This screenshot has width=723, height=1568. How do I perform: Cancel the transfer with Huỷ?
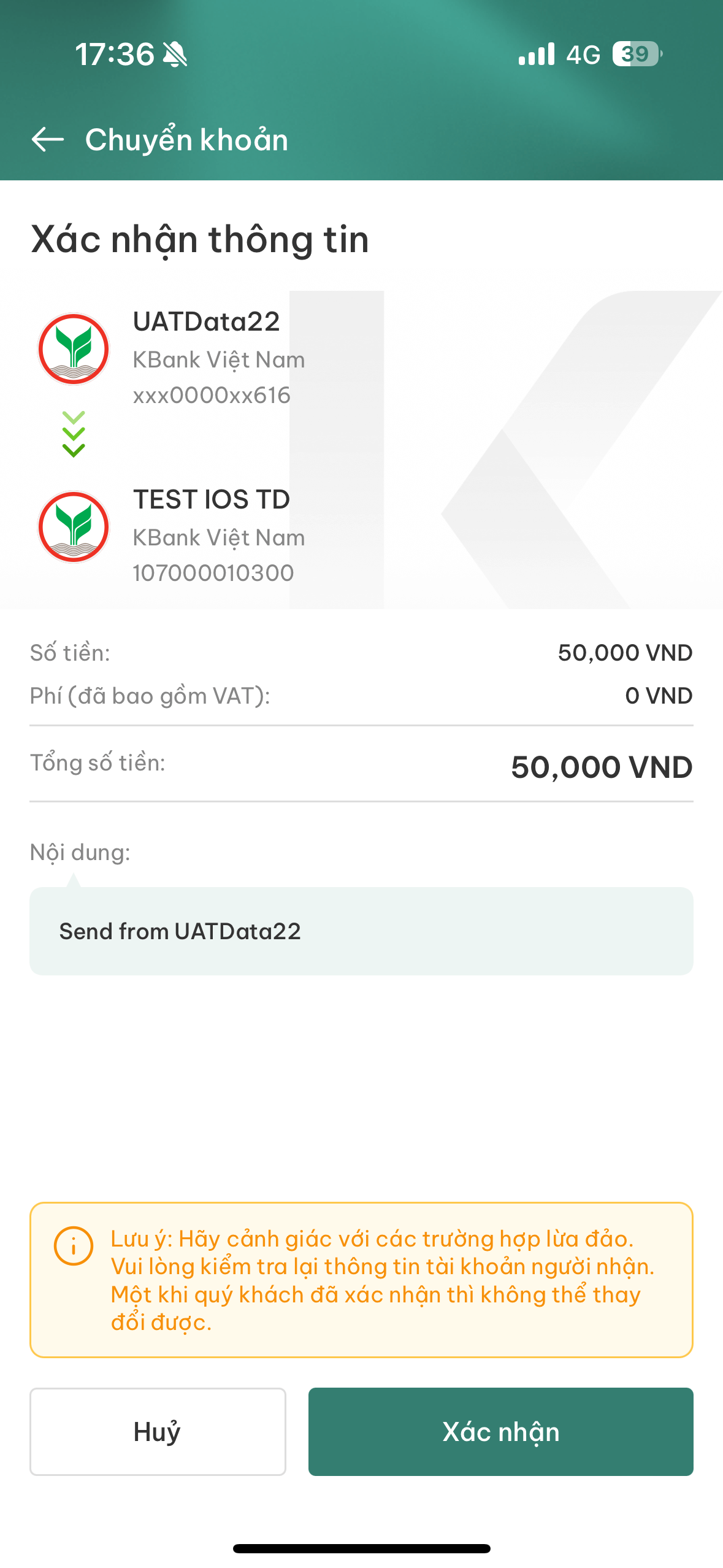[x=158, y=1431]
